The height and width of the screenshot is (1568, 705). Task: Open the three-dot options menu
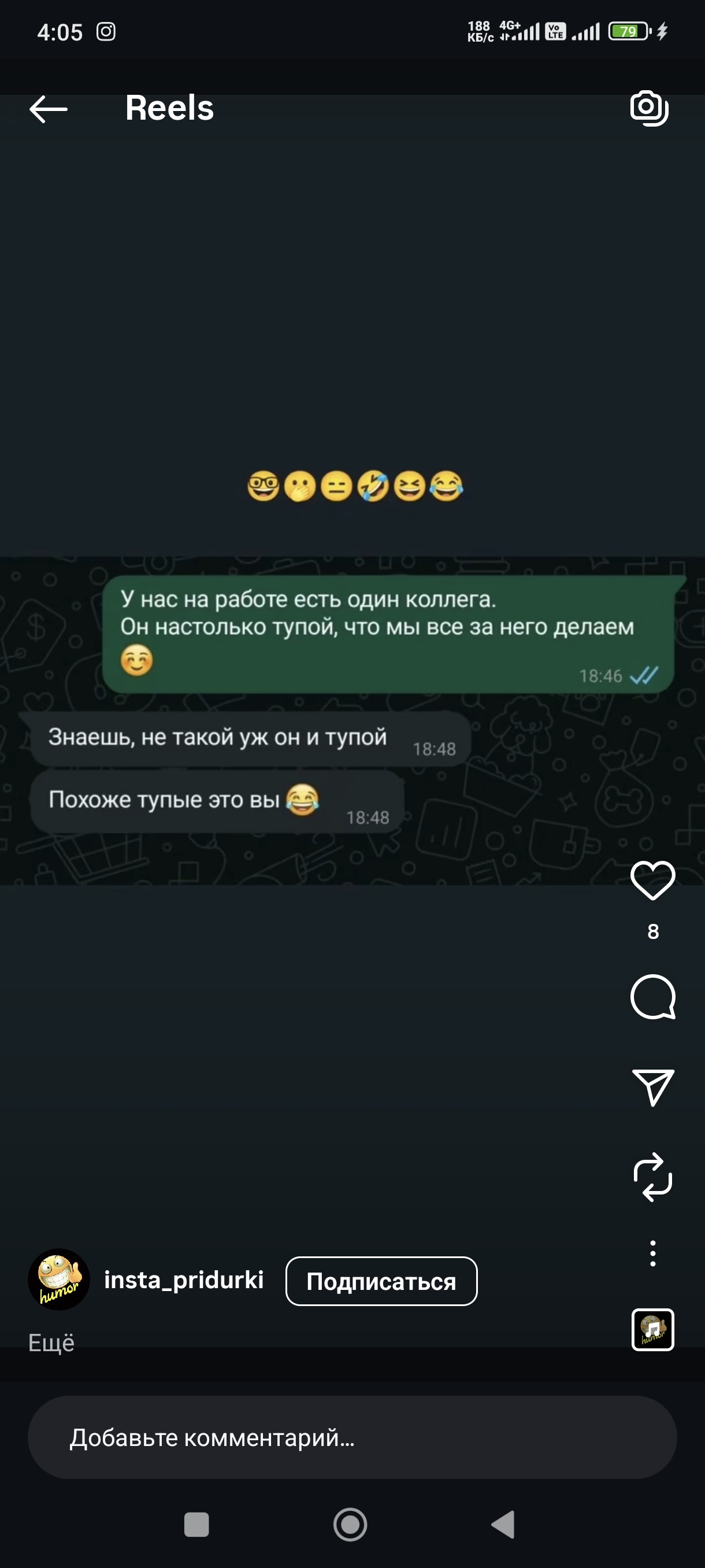(x=652, y=1253)
